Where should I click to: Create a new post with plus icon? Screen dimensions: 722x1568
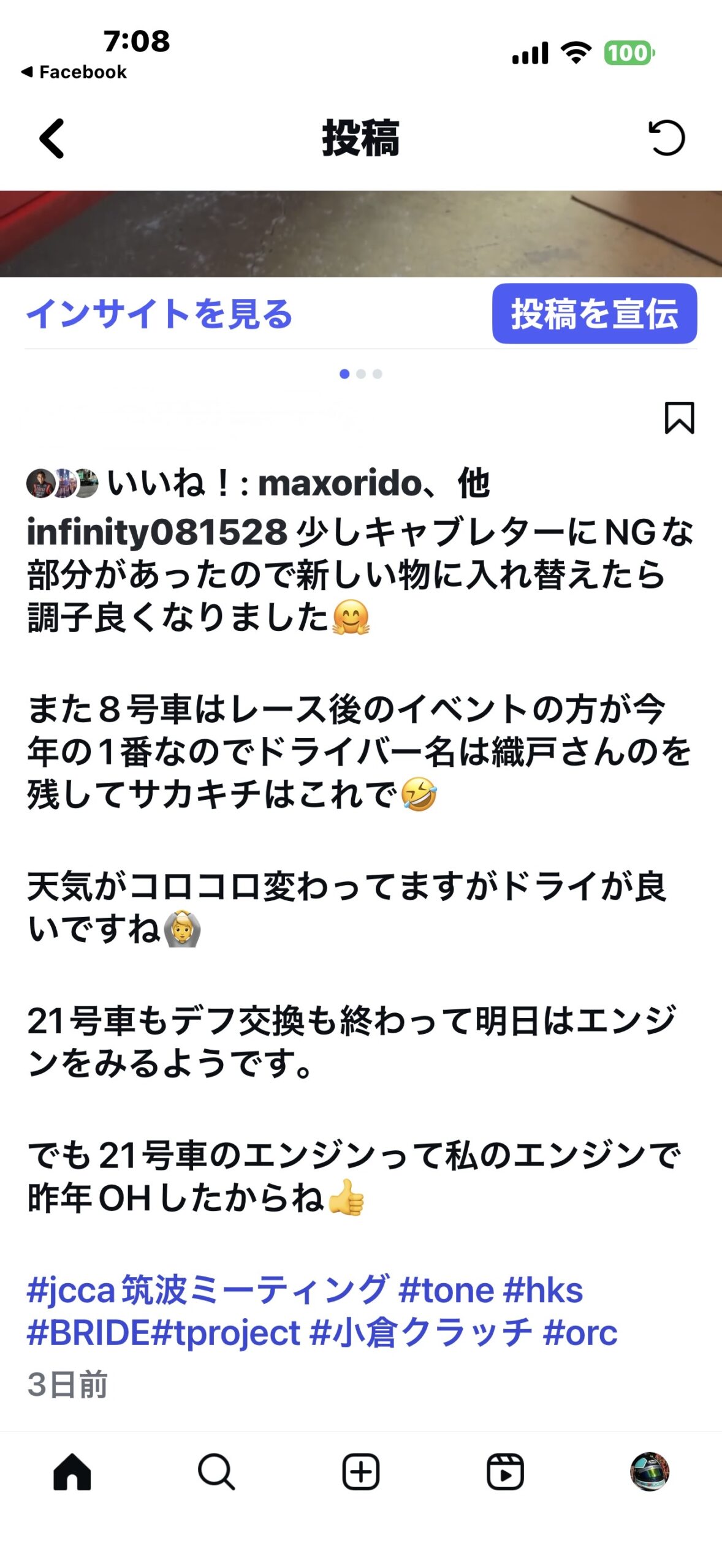(360, 1472)
